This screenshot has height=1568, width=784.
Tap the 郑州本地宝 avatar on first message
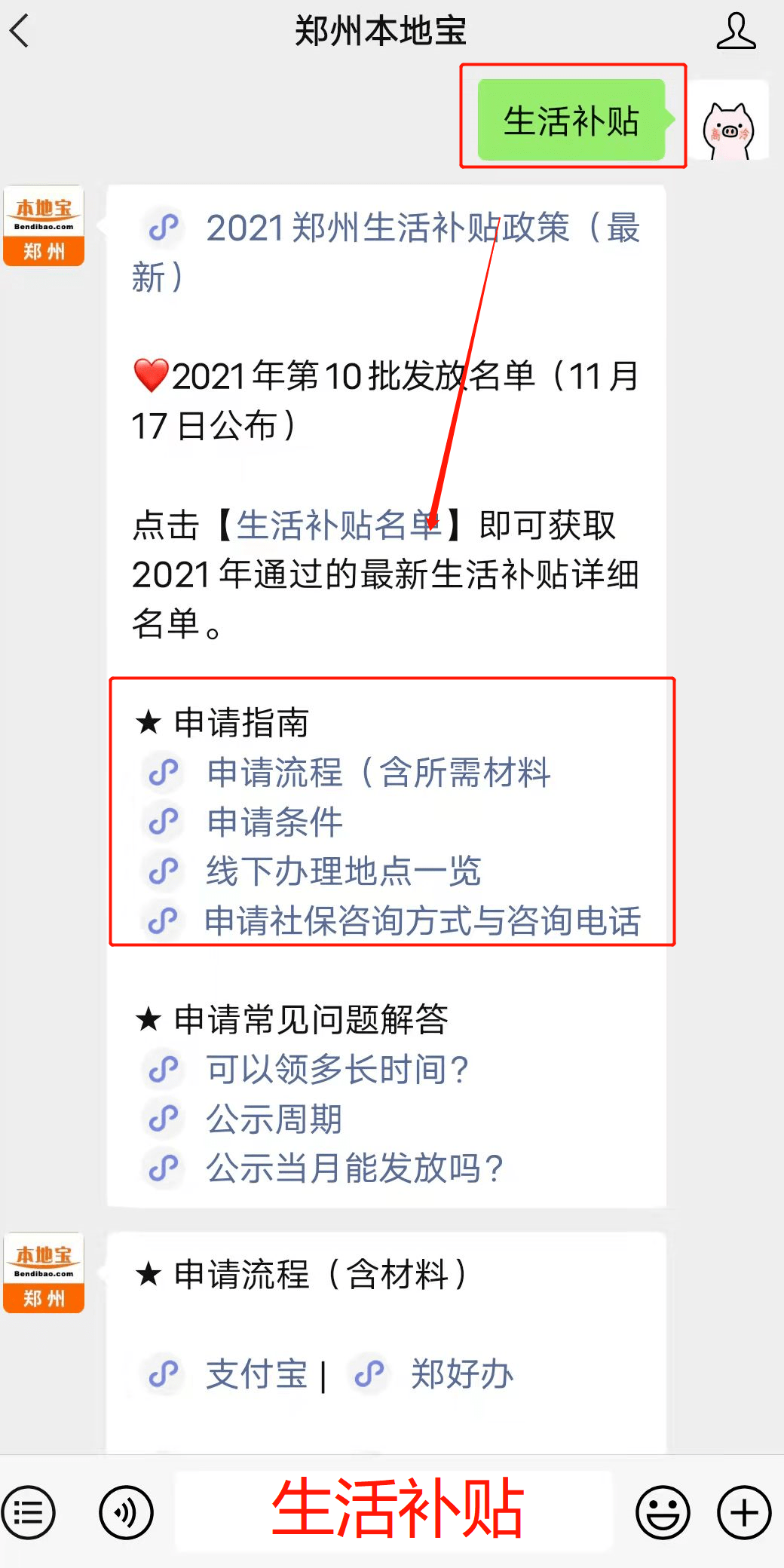[x=44, y=225]
